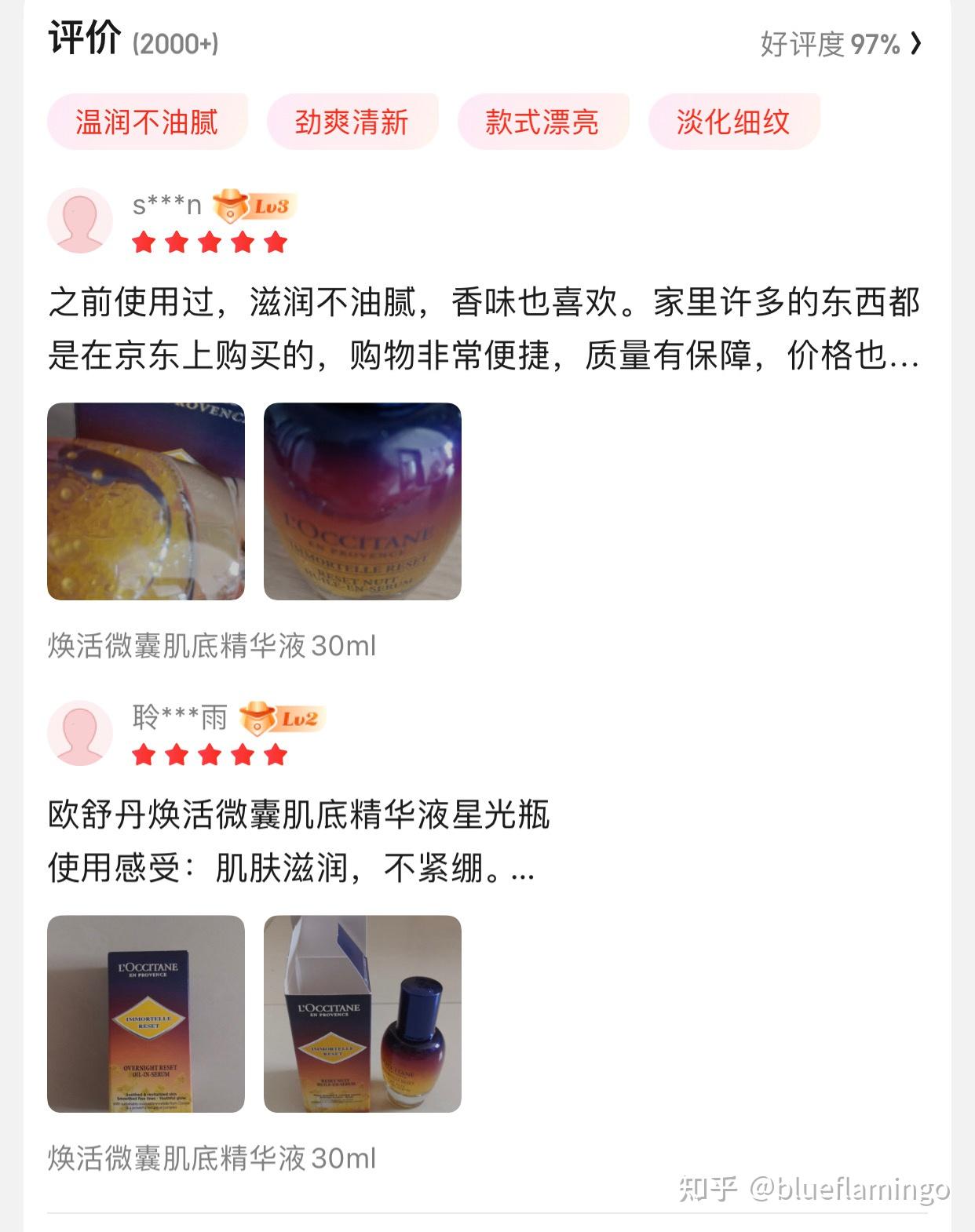Show reviews tagged 淡化细纹

point(733,122)
